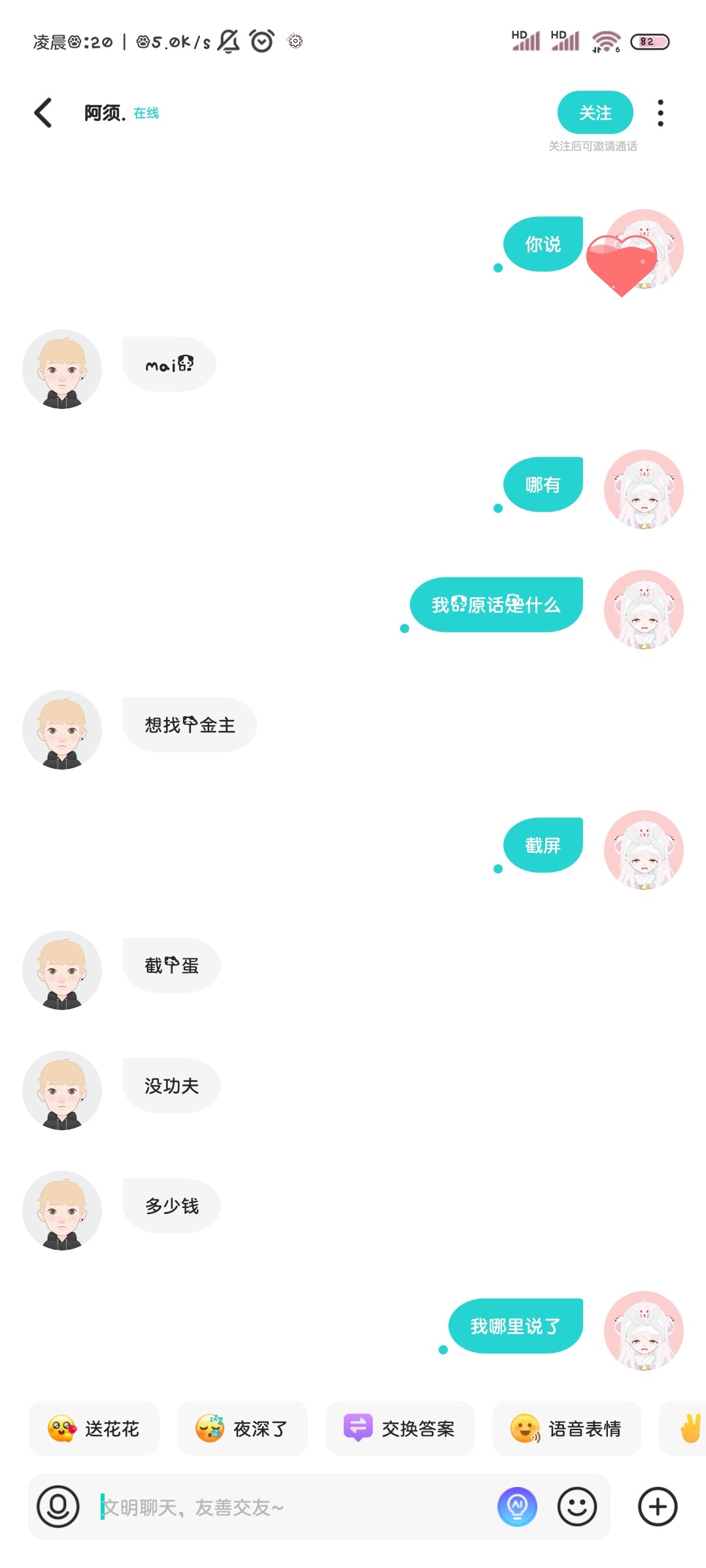Viewport: 706px width, 1568px height.
Task: Send flowers via the 送花花 chip
Action: [x=94, y=1428]
